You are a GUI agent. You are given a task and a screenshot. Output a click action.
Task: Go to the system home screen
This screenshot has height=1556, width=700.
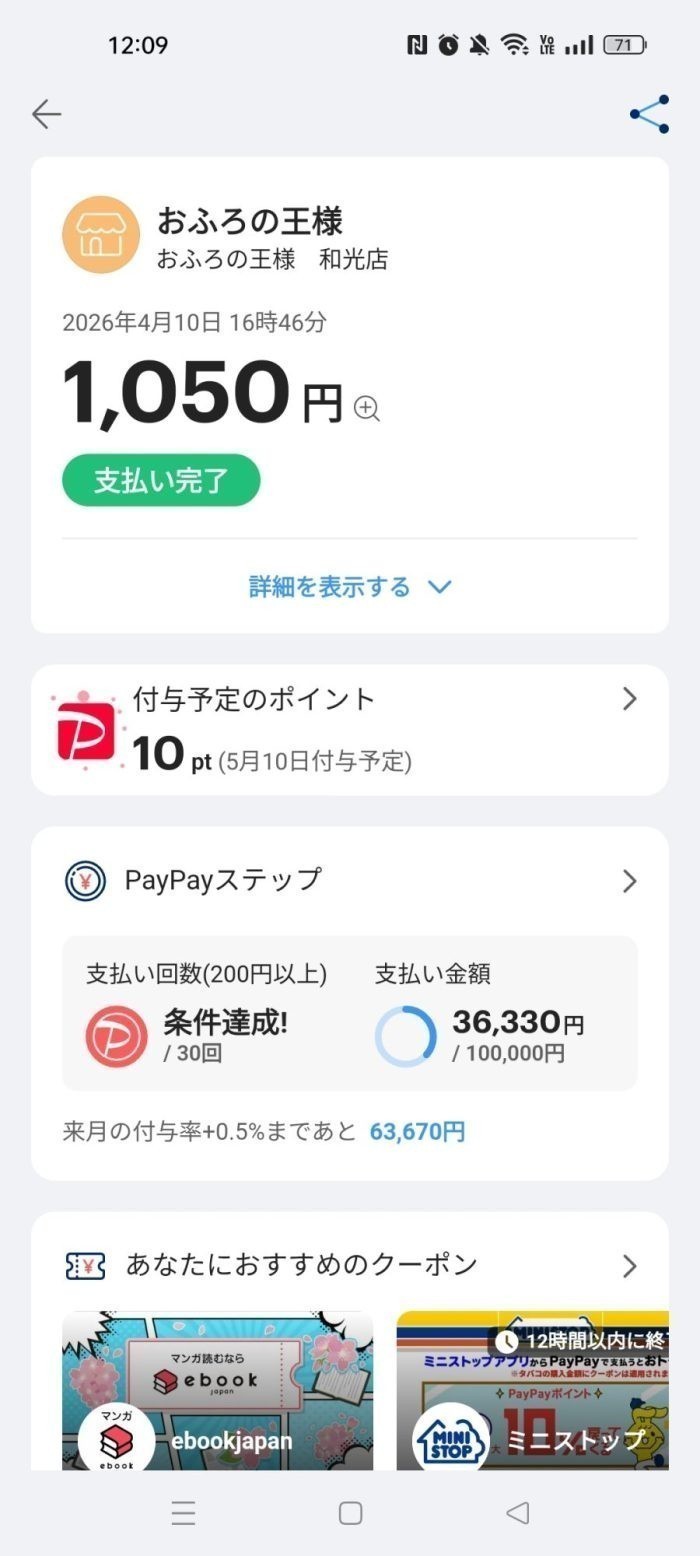point(350,1513)
